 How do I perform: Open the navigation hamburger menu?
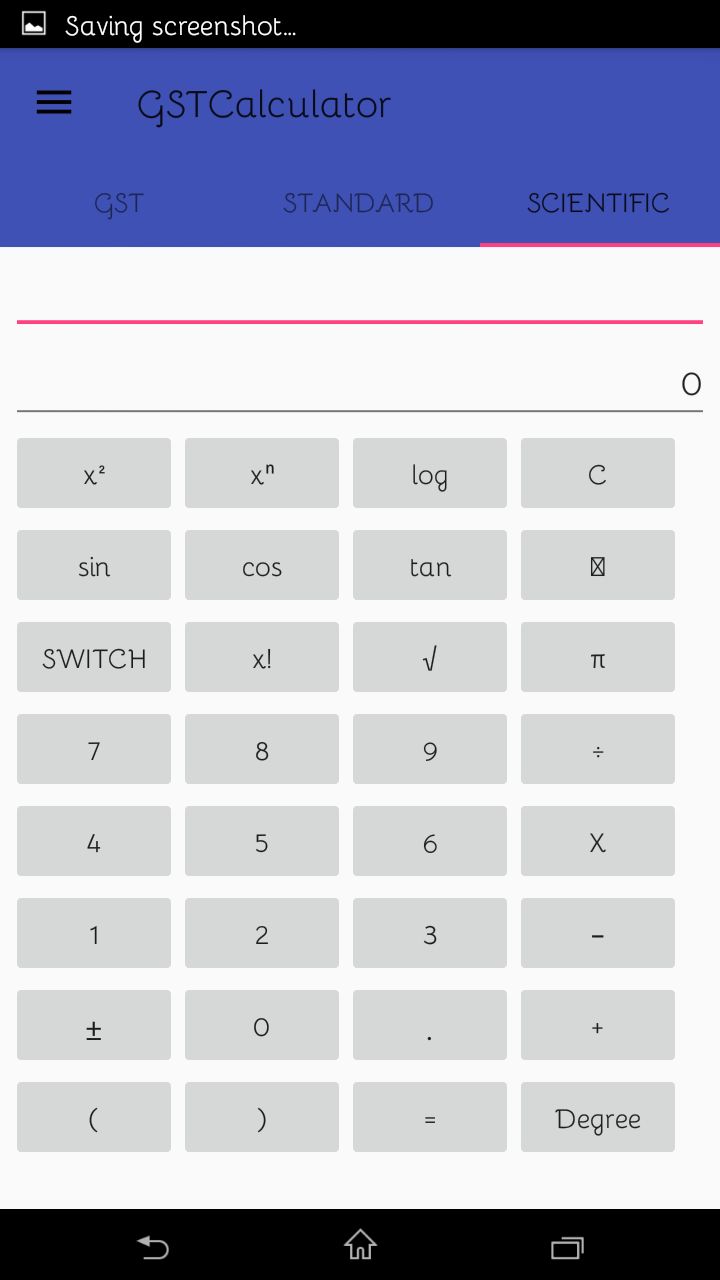coord(53,102)
